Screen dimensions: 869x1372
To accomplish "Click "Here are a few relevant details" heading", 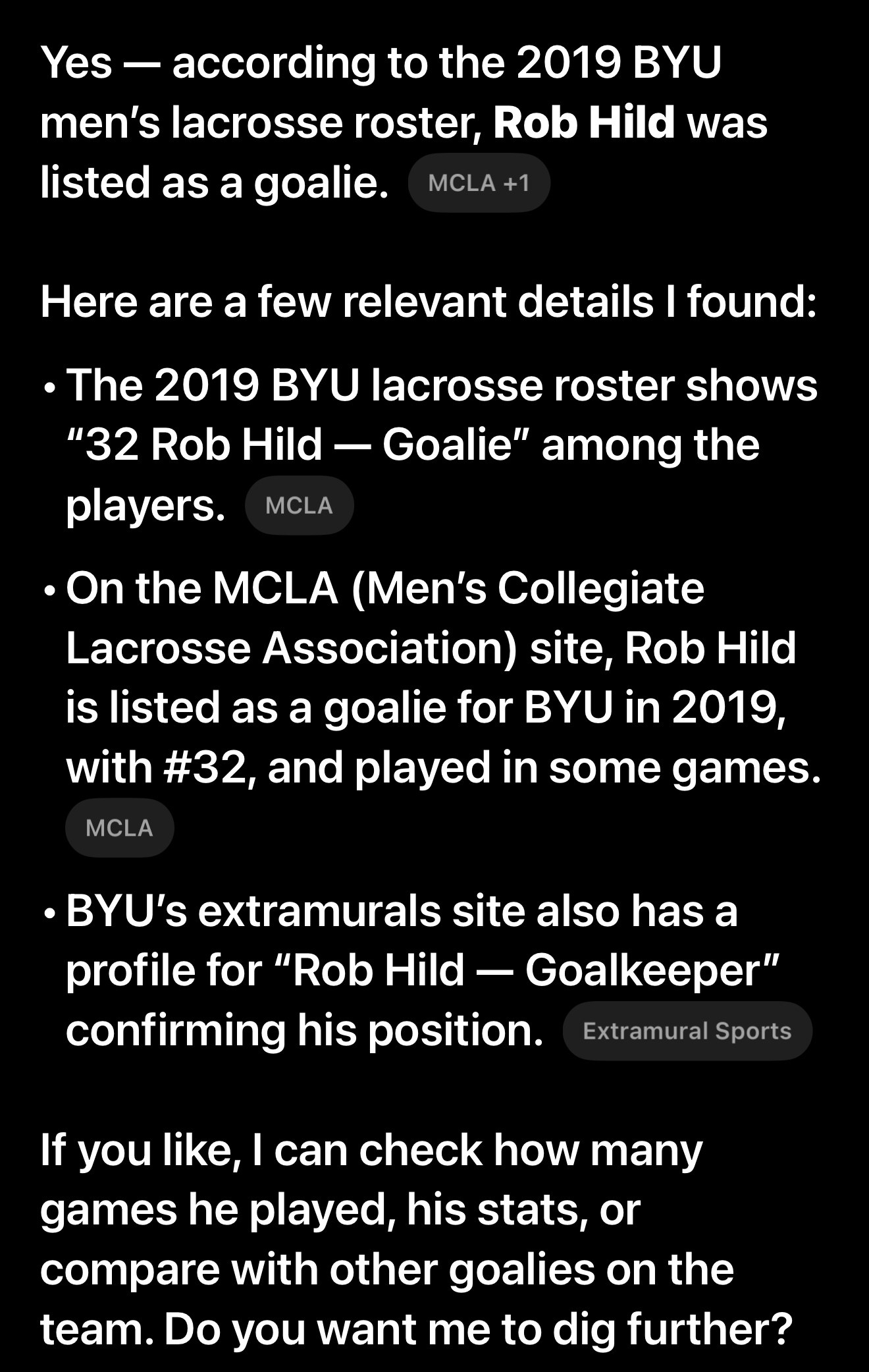I will tap(428, 303).
